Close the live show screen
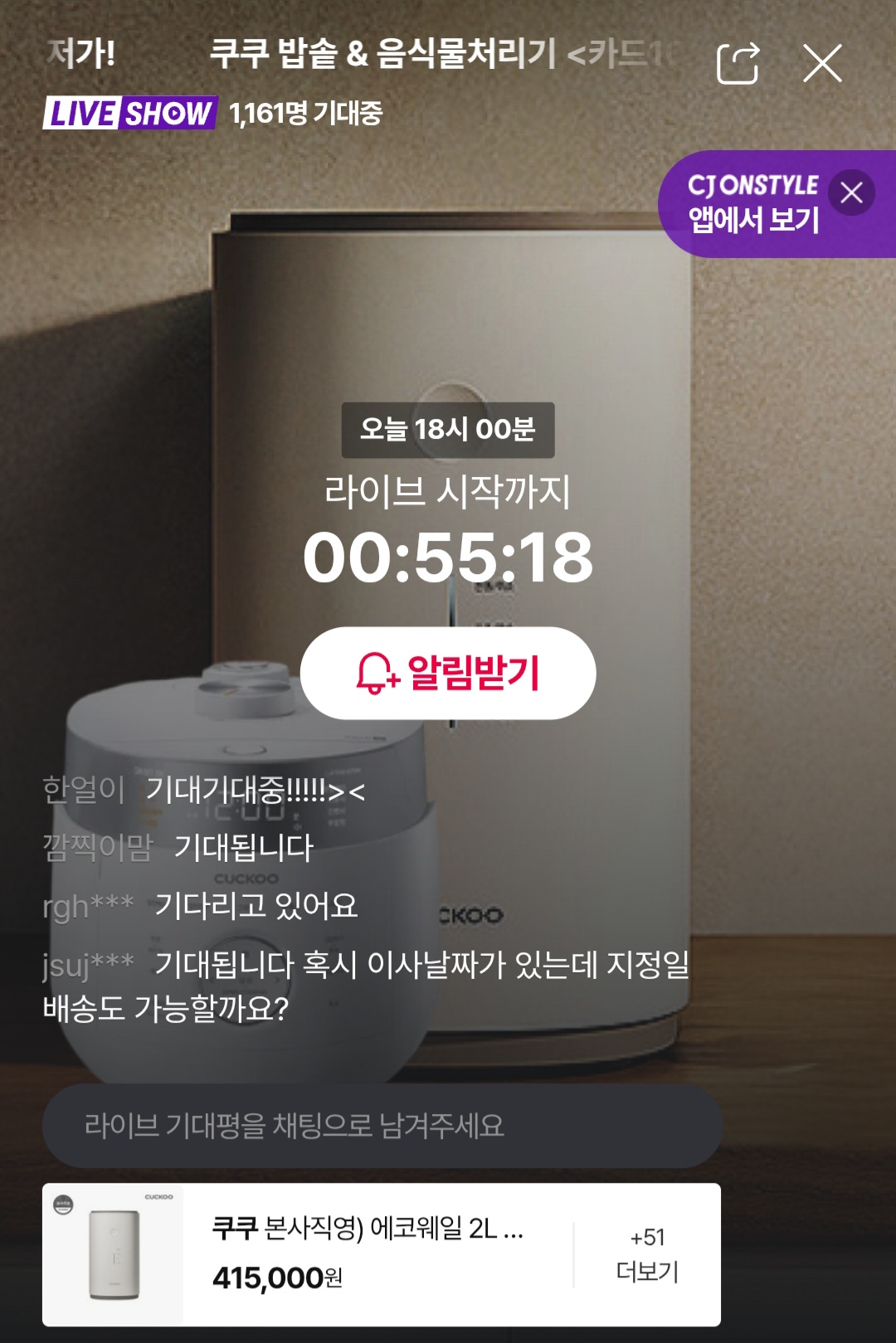The width and height of the screenshot is (896, 1343). coord(822,63)
